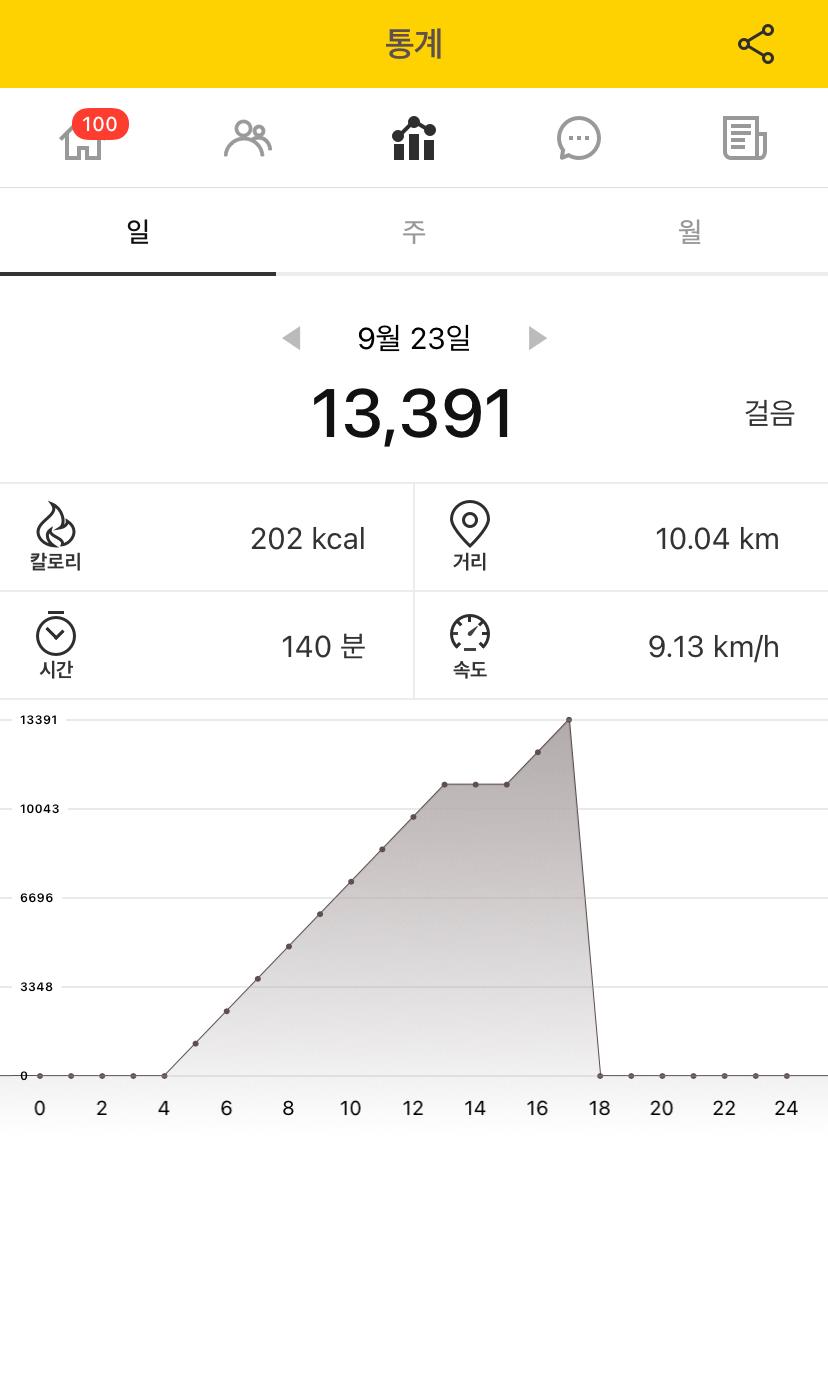Viewport: 828px width, 1394px height.
Task: Share the step statistics
Action: point(755,44)
